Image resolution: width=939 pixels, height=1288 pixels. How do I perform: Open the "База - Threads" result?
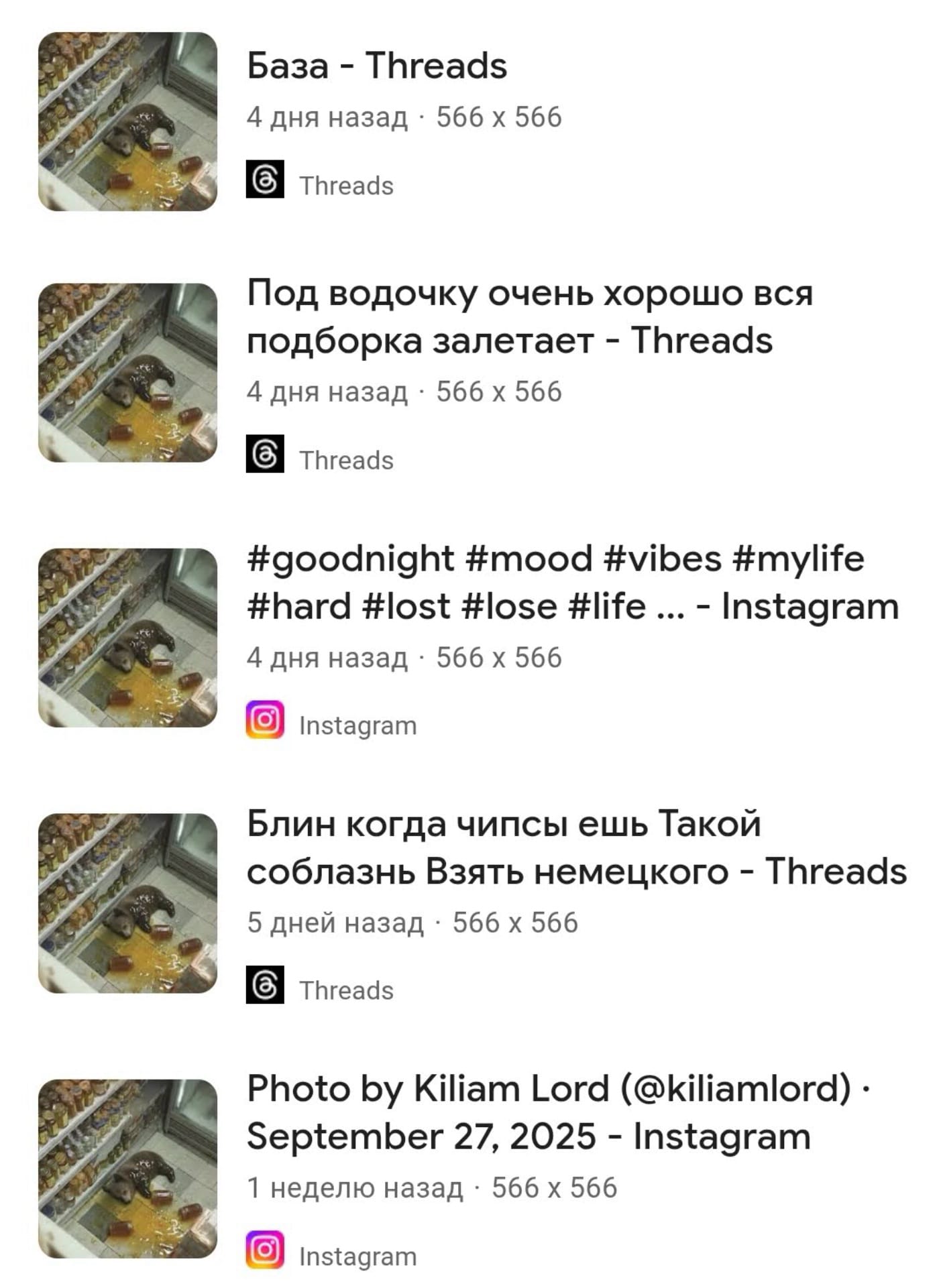(376, 66)
